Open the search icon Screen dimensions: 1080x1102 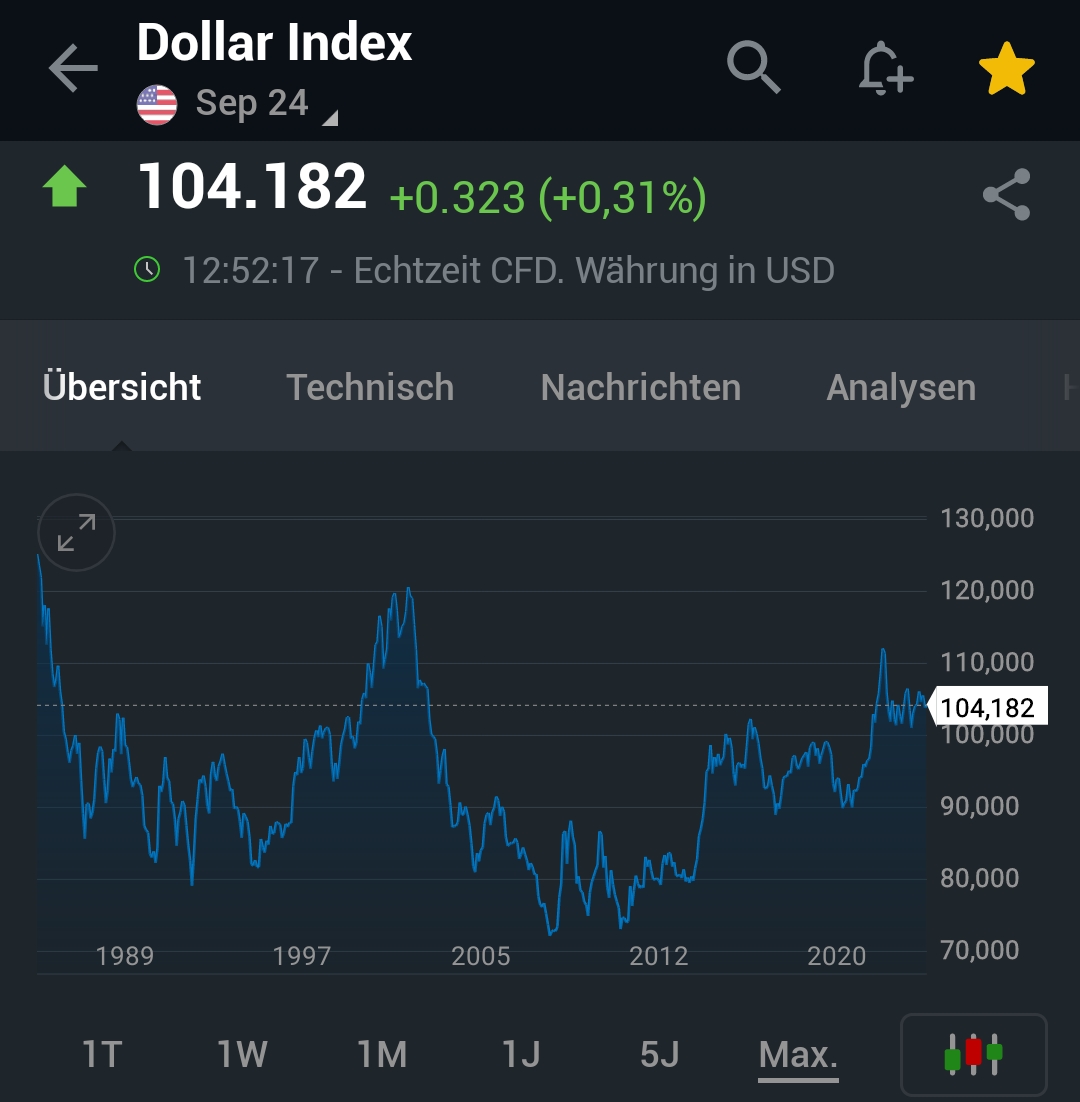point(754,68)
